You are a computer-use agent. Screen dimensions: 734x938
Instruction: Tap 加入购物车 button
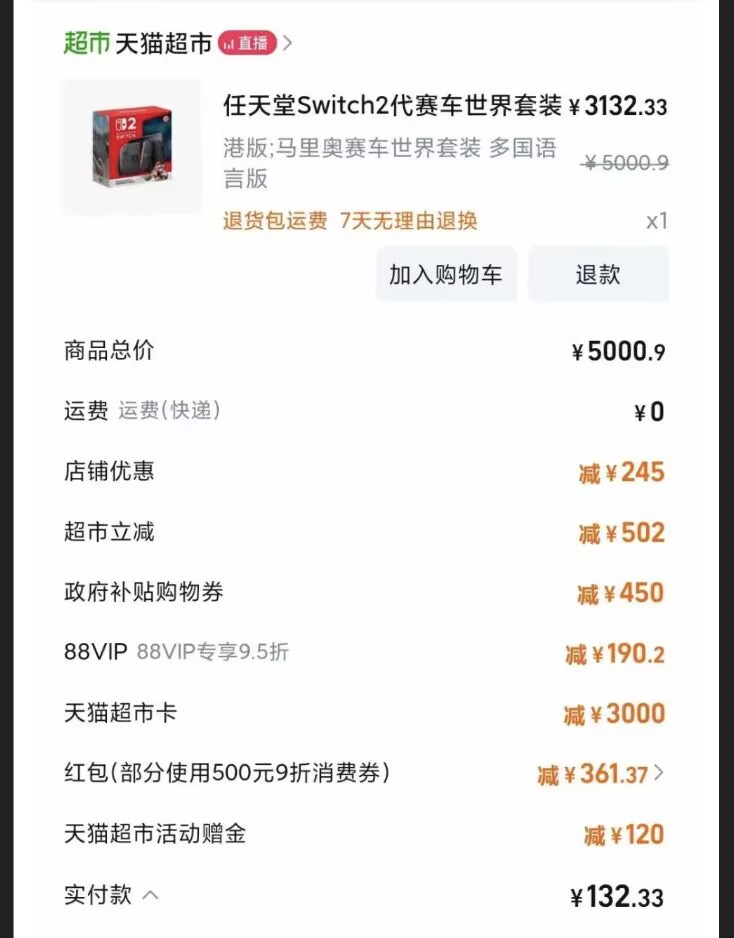tap(446, 275)
